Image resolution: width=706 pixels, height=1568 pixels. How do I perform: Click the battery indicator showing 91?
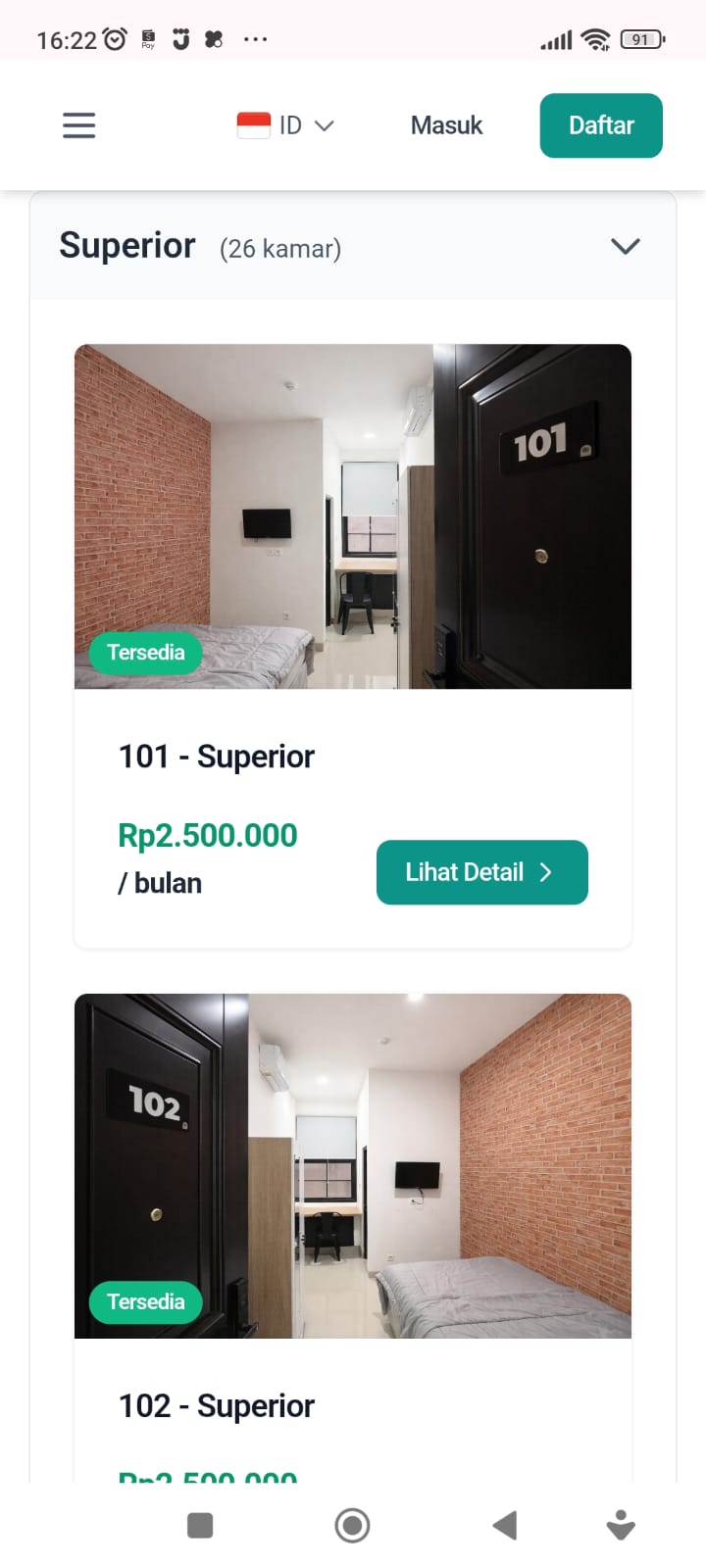pyautogui.click(x=638, y=39)
